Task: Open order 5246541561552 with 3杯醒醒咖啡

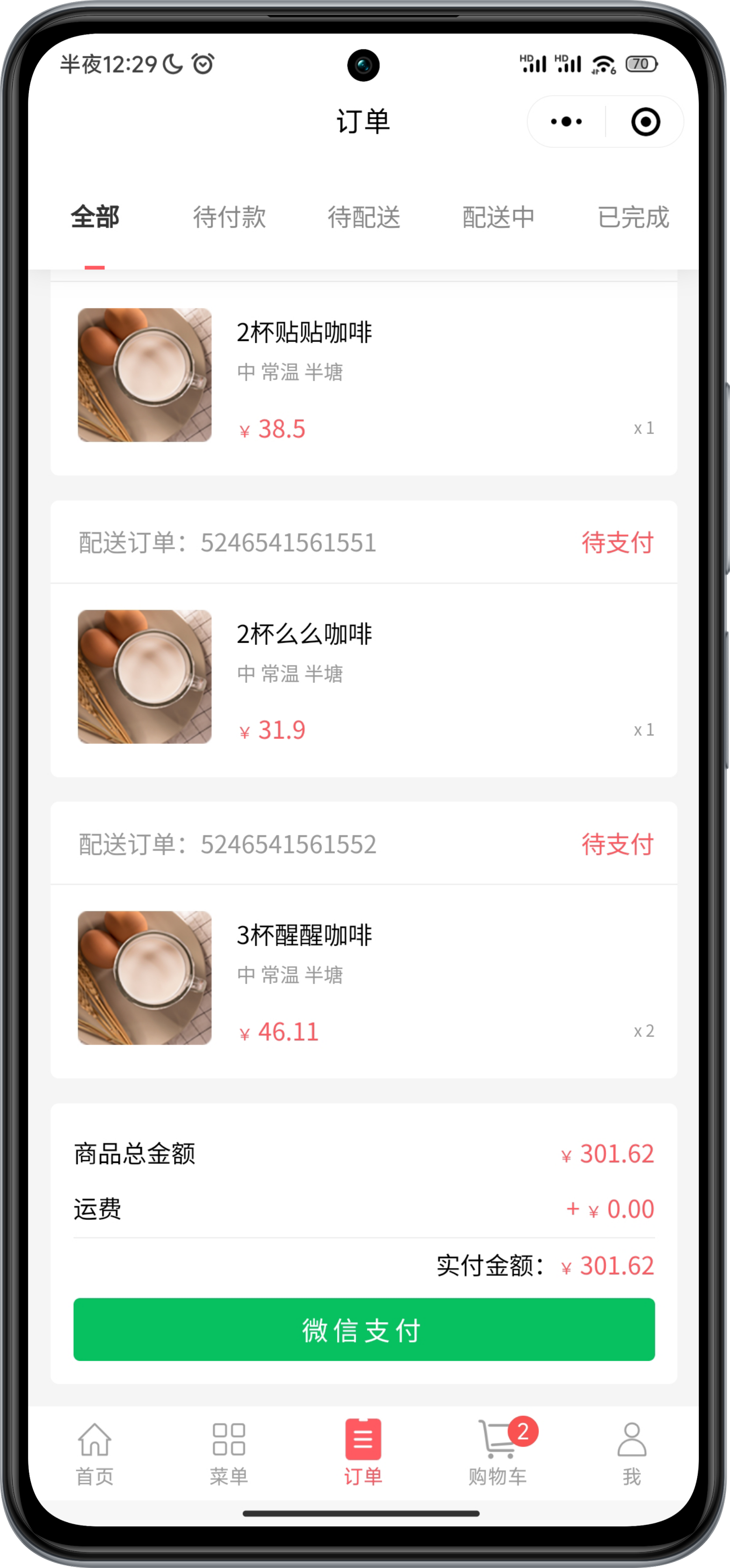Action: pyautogui.click(x=364, y=978)
